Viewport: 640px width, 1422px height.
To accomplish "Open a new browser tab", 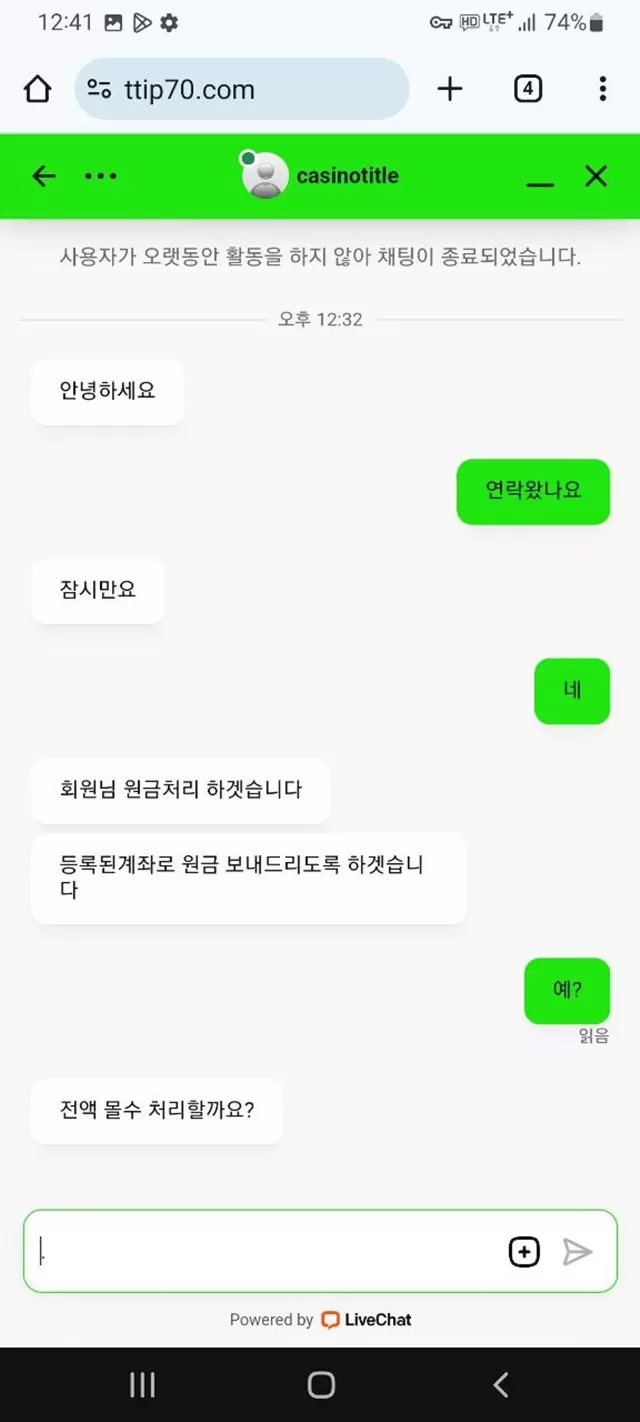I will pos(450,90).
